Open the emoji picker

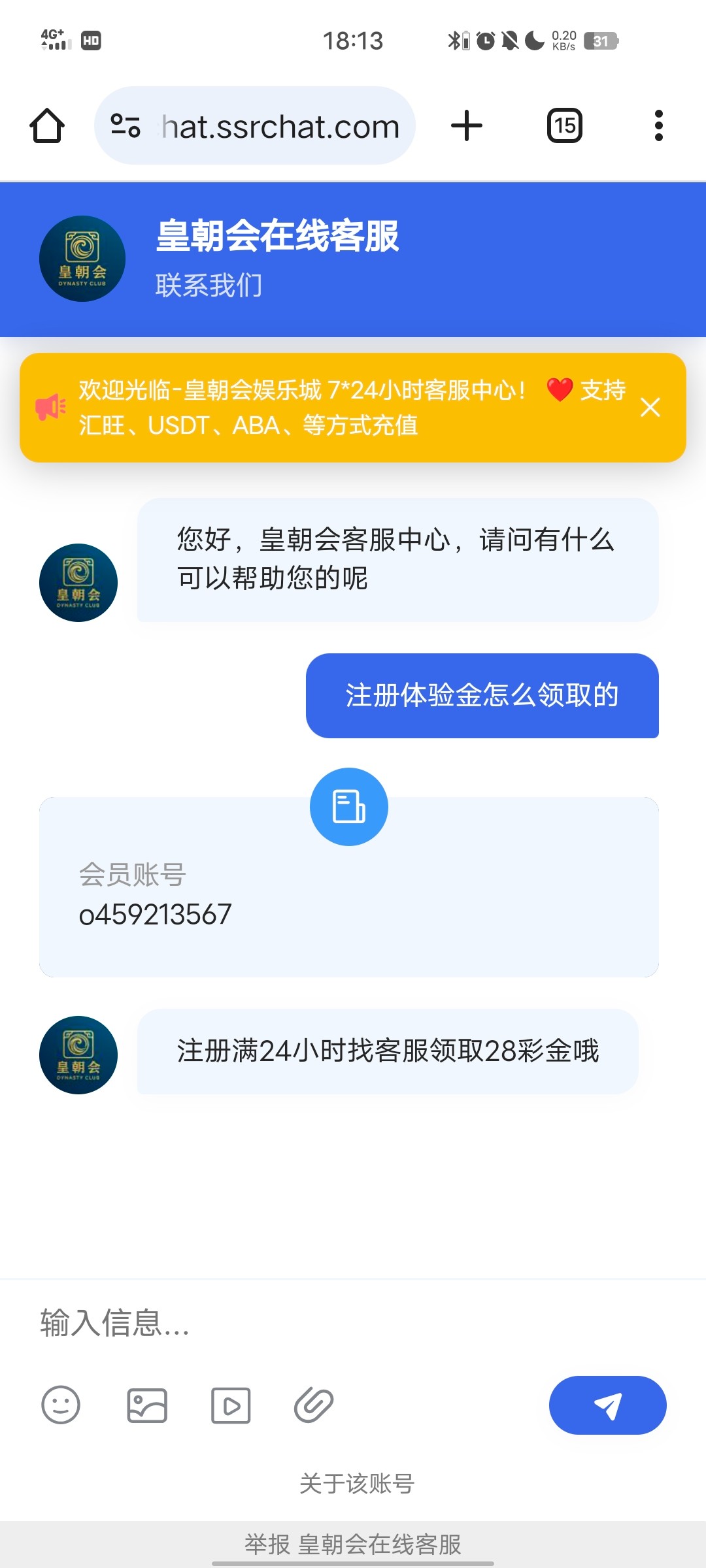(61, 1405)
